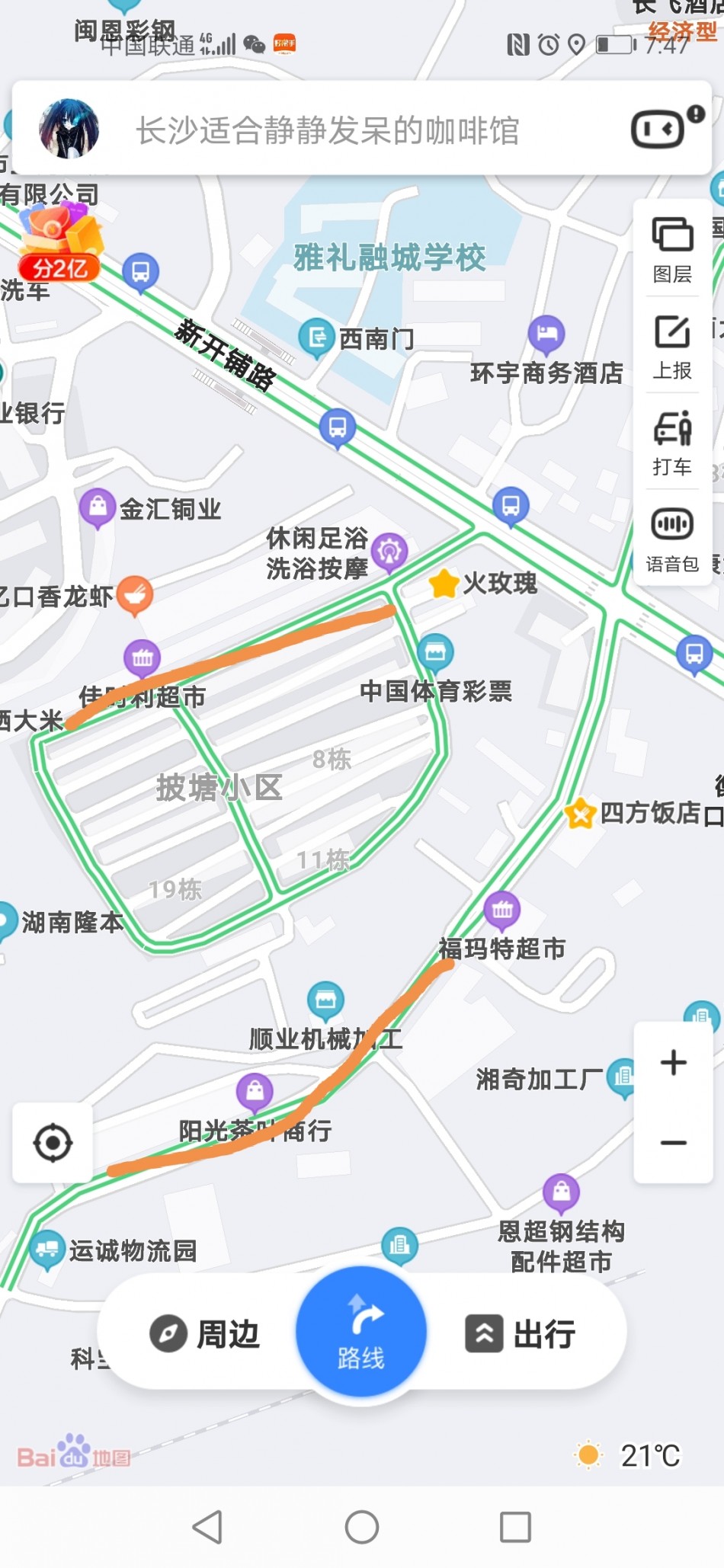Screen dimensions: 724x1568
Task: Select the 四方饭店 map marker
Action: (x=580, y=814)
